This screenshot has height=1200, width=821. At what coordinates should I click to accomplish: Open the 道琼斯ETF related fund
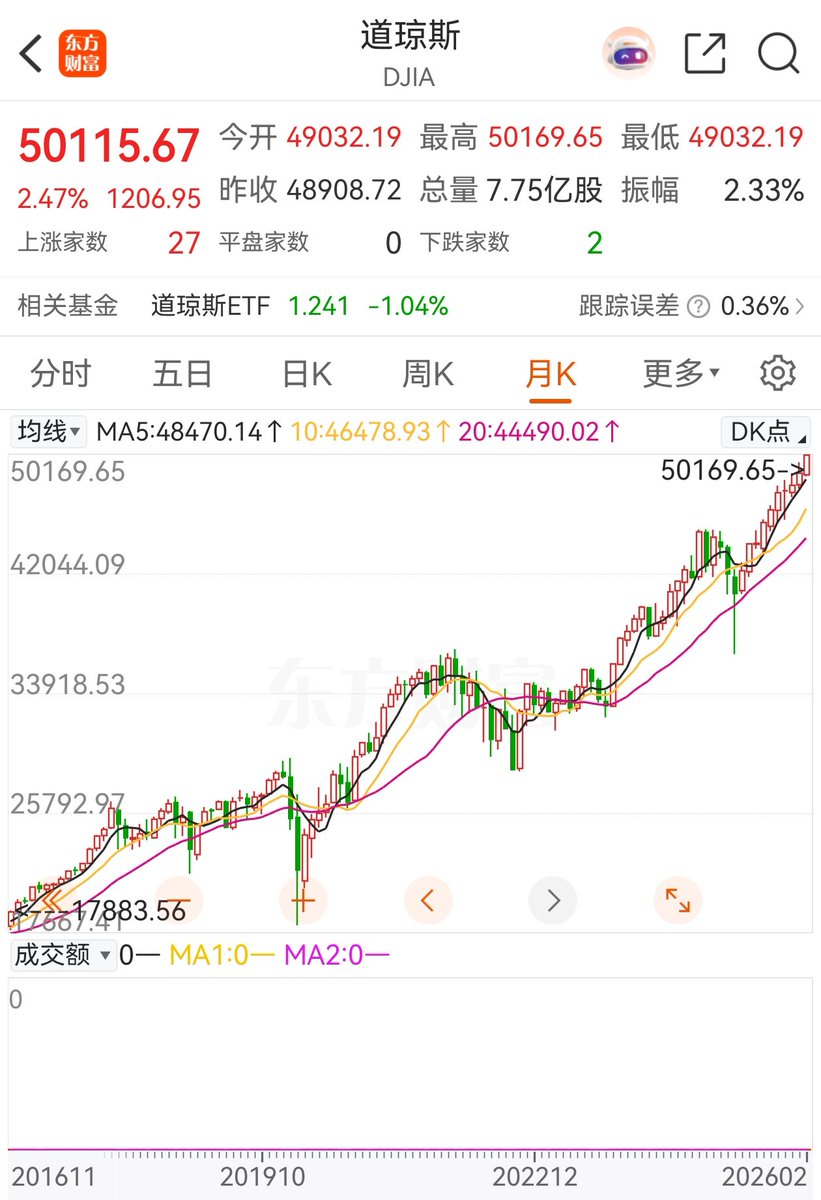[211, 306]
